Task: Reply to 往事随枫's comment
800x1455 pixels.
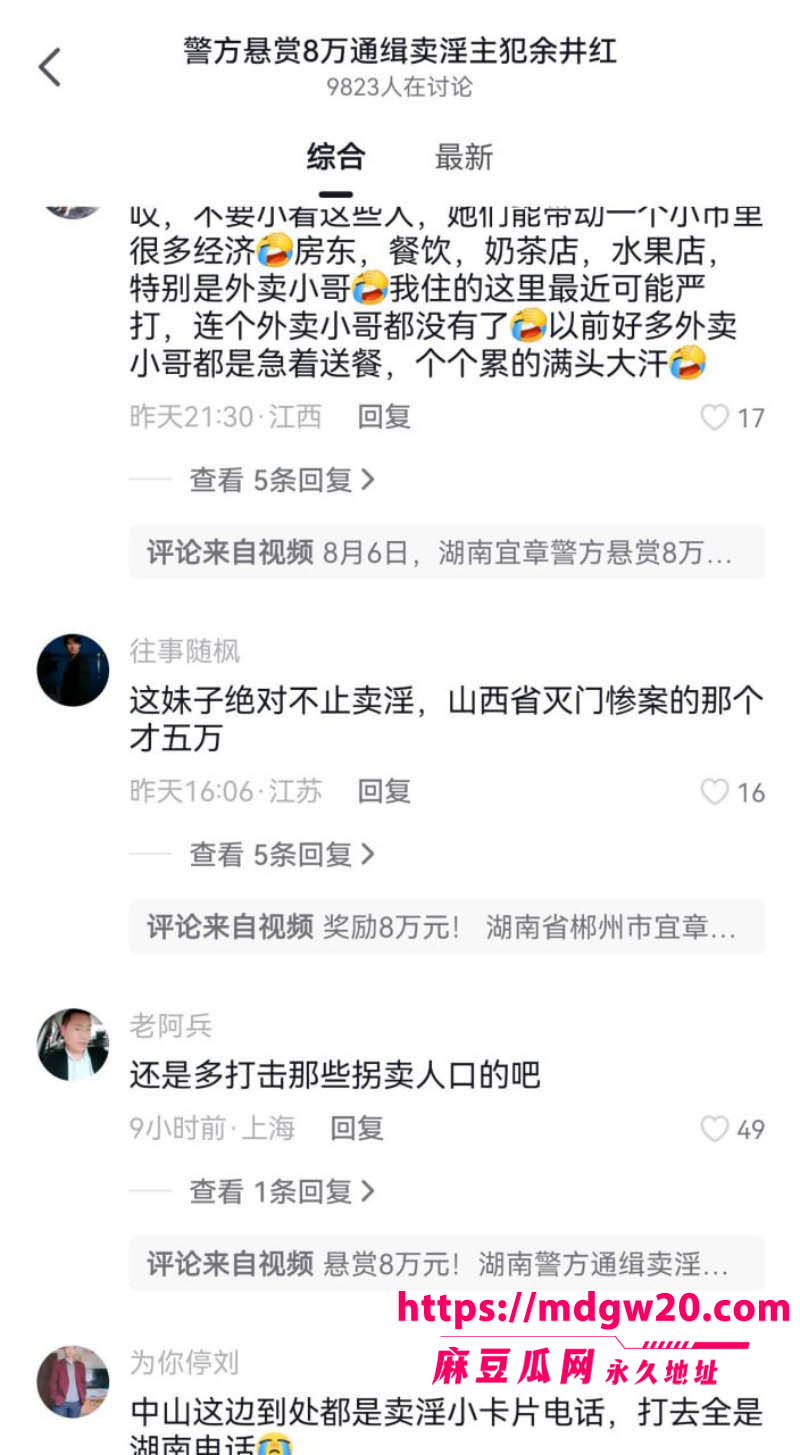Action: (385, 791)
